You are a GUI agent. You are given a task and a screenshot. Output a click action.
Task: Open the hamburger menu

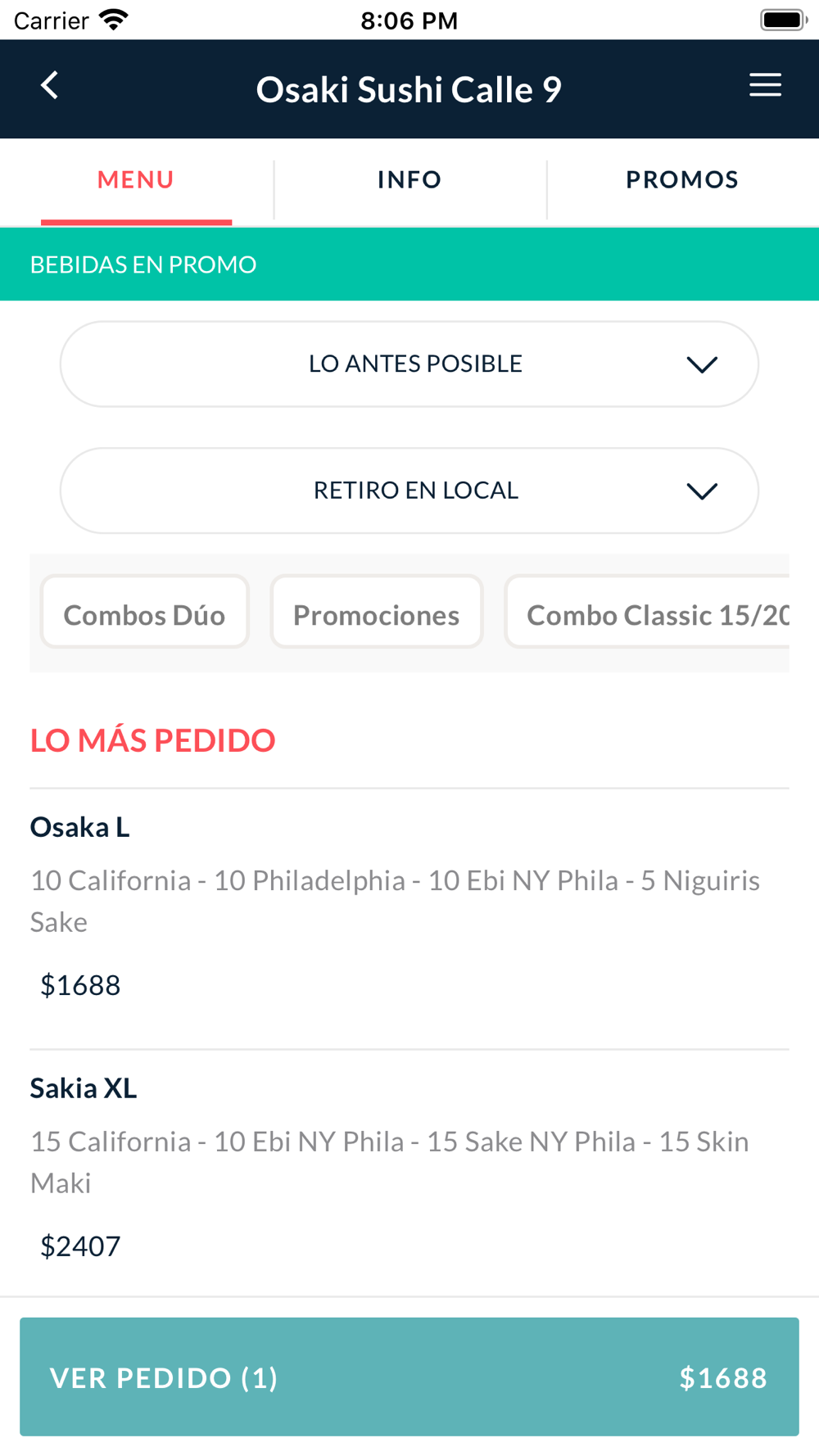(765, 85)
